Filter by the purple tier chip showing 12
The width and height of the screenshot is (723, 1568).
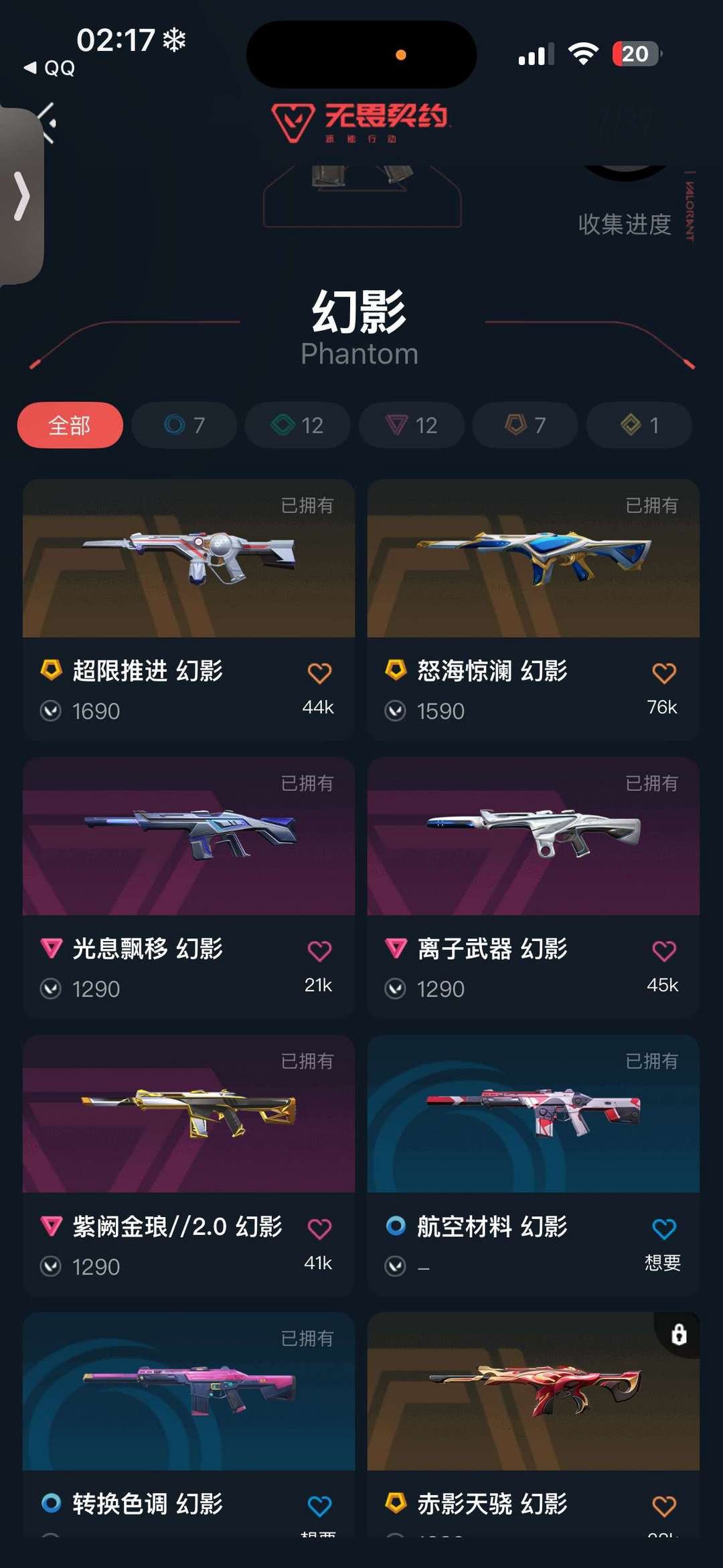tap(412, 425)
